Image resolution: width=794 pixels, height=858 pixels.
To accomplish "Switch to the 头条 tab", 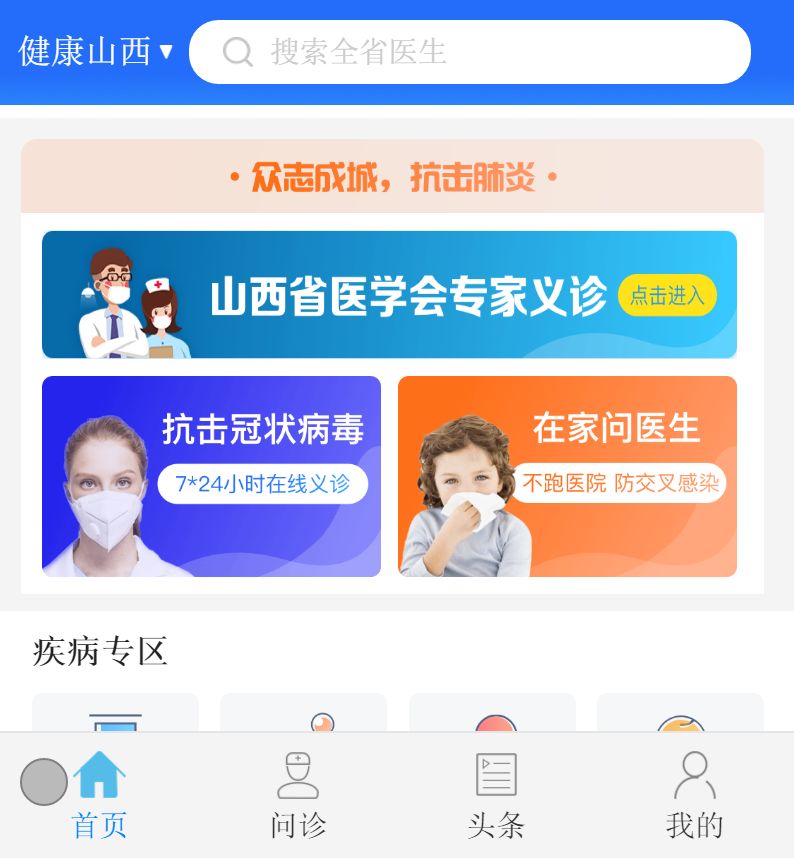I will click(496, 796).
